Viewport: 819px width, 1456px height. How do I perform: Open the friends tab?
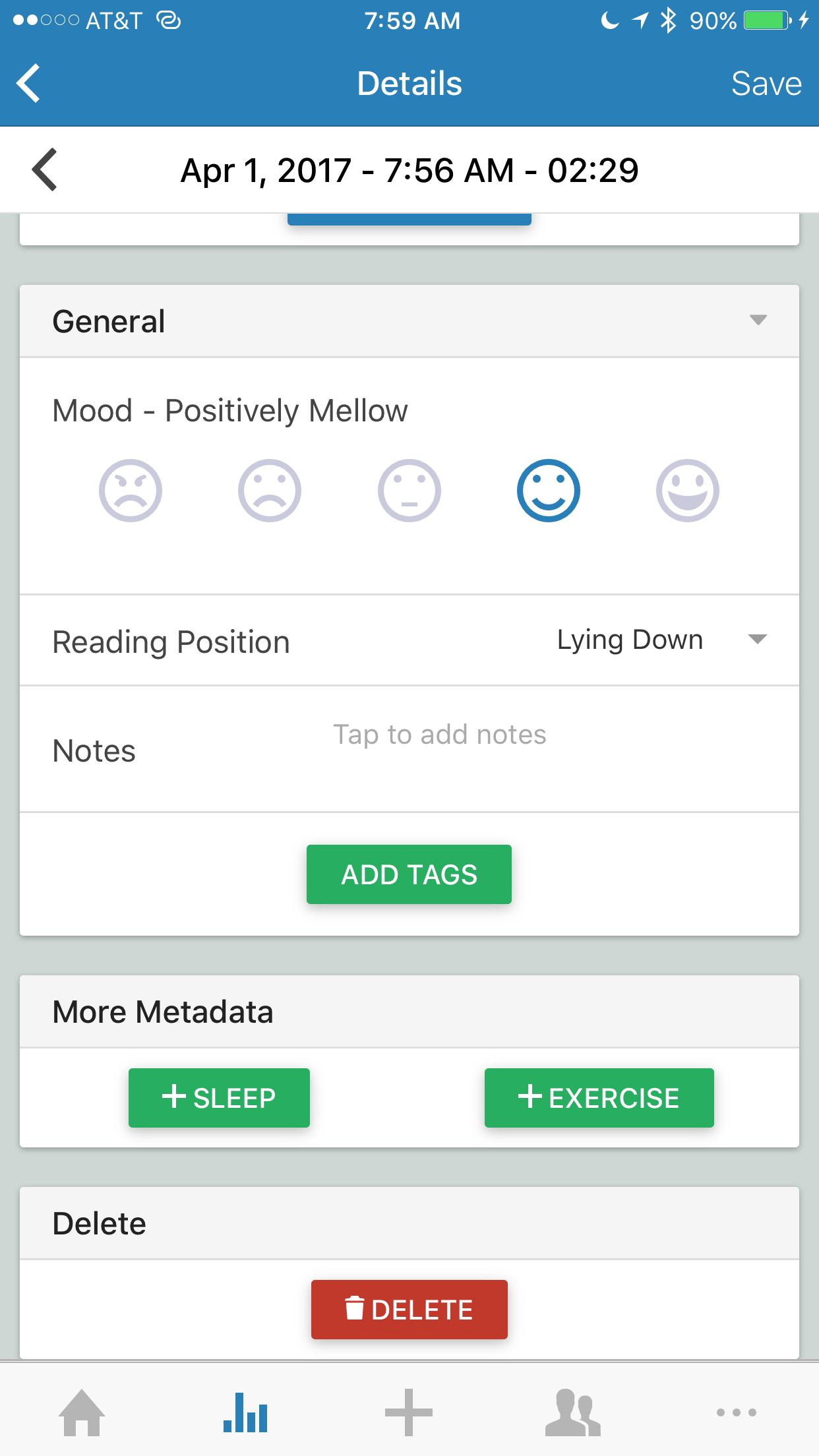[572, 1412]
